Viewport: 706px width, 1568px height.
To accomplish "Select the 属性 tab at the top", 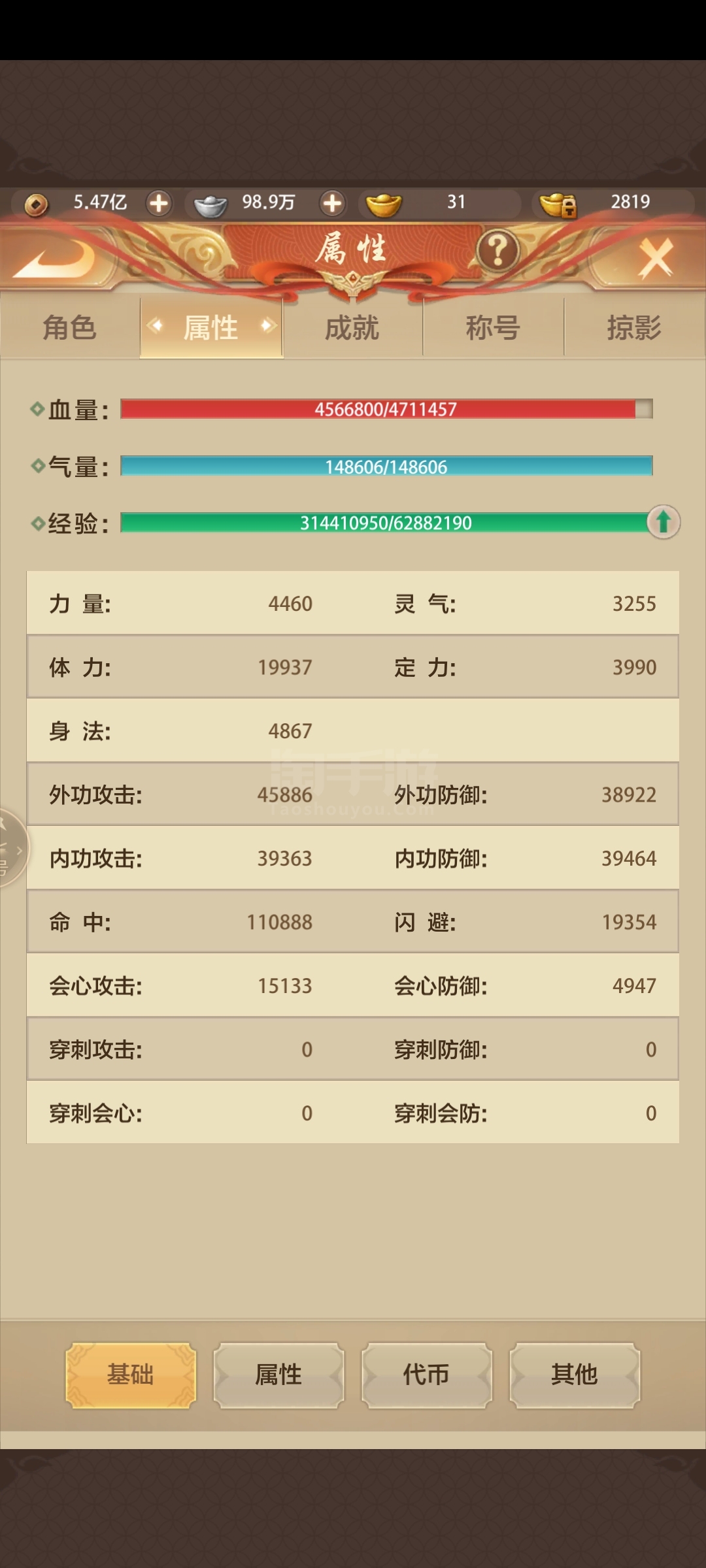I will (x=211, y=327).
